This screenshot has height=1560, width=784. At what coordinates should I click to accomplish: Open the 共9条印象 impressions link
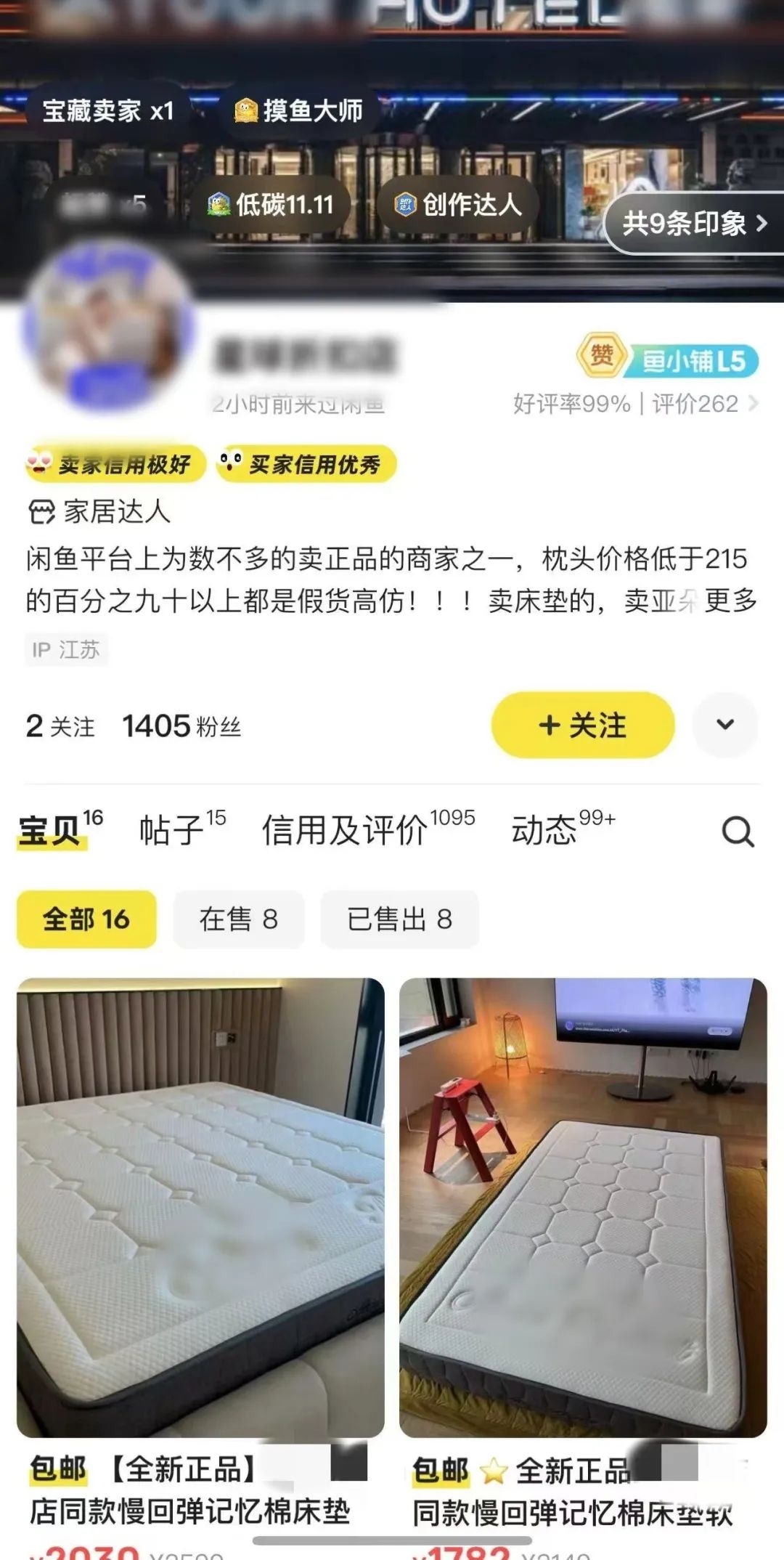tap(693, 223)
